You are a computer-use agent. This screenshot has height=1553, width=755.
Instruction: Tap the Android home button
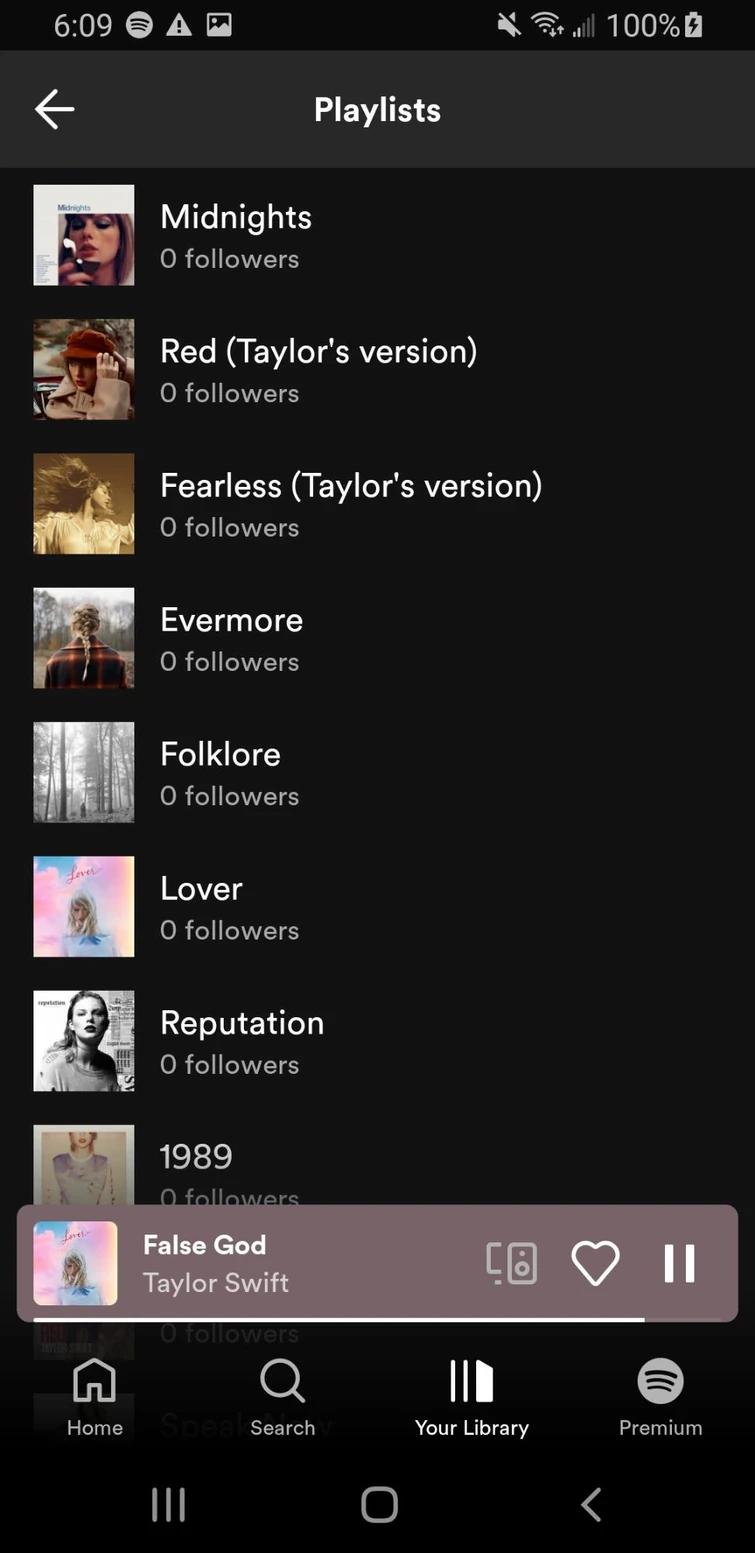378,1503
